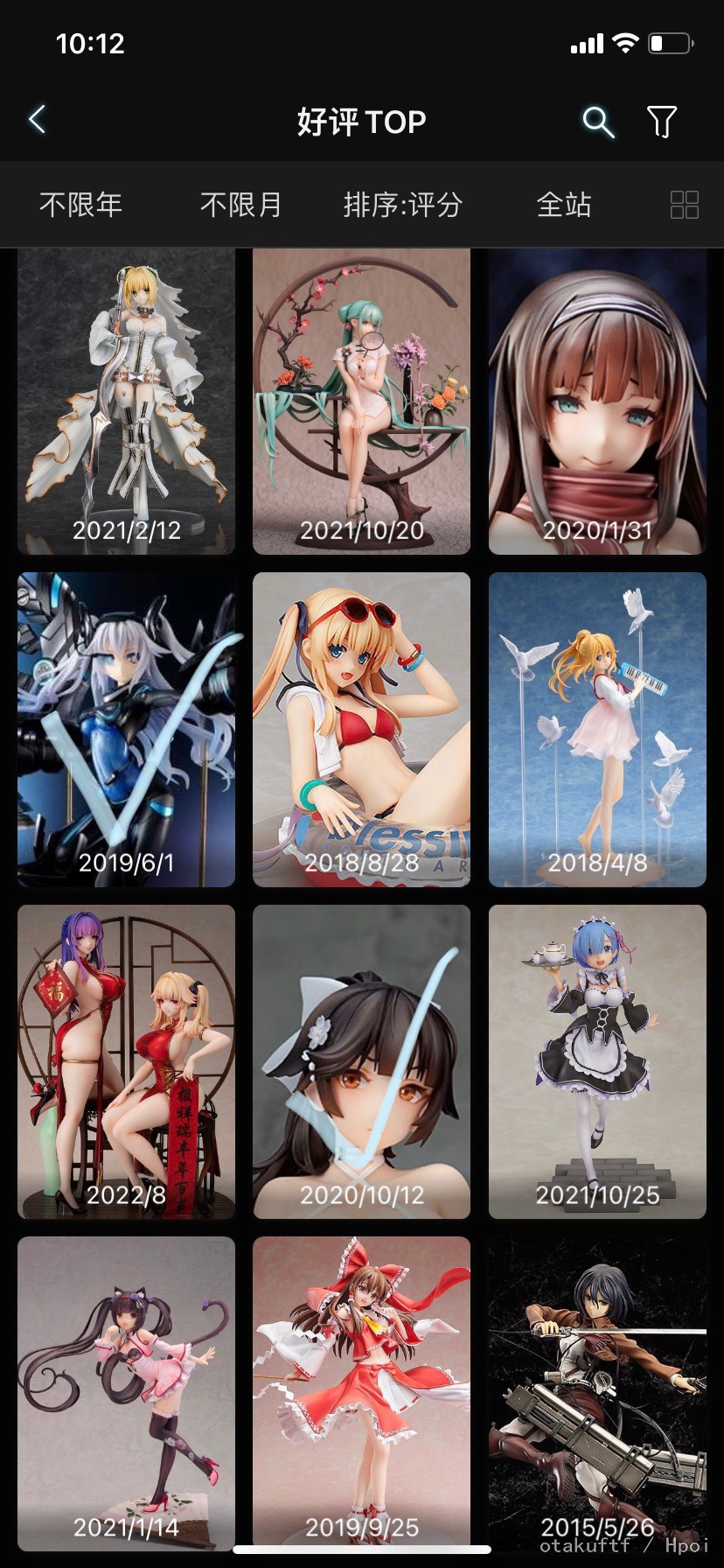Open the figure dated 2019/9/25

point(361,1394)
